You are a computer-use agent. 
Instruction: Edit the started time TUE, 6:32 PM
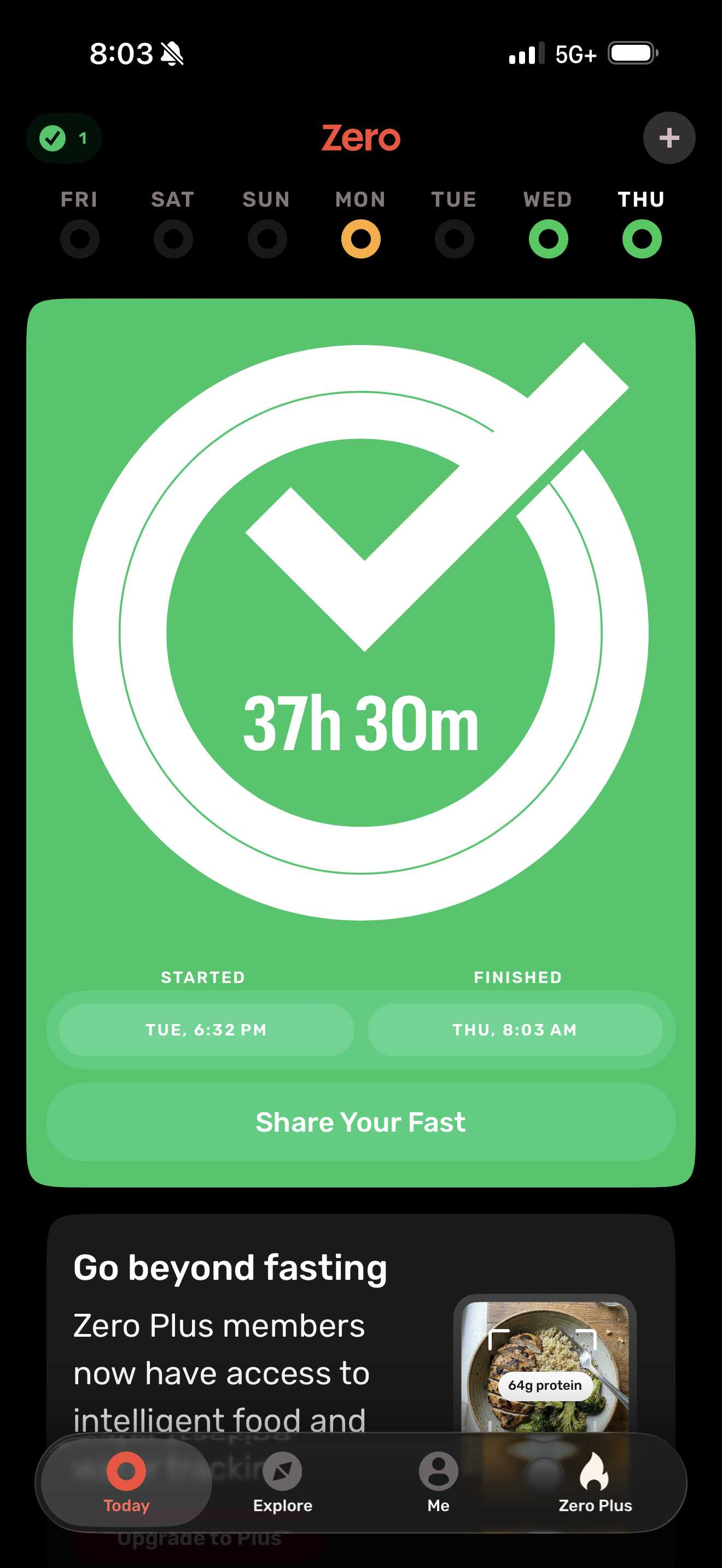pos(206,1029)
